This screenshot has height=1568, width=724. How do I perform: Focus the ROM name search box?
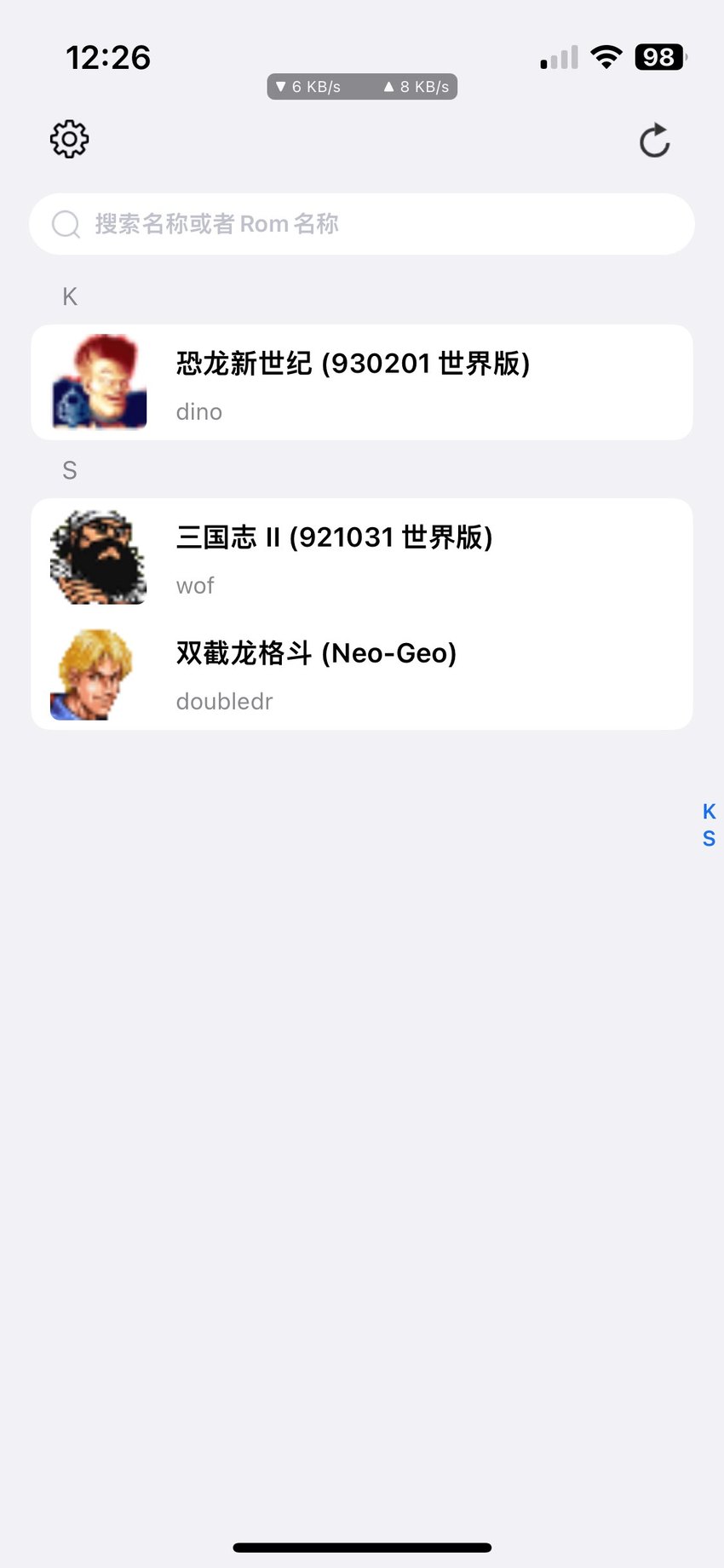point(362,224)
